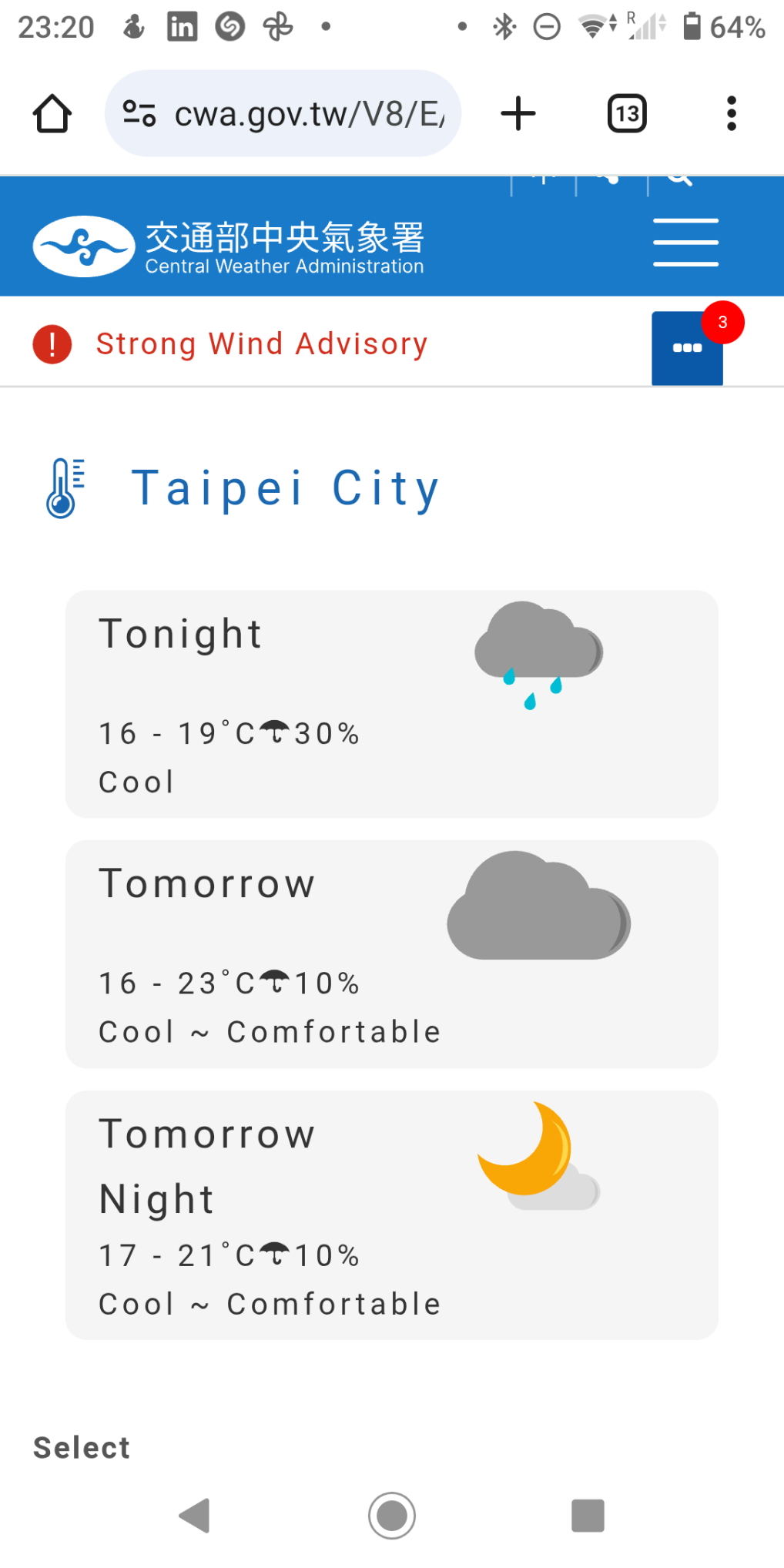Image resolution: width=784 pixels, height=1568 pixels.
Task: Open the site hamburger menu
Action: (x=685, y=243)
